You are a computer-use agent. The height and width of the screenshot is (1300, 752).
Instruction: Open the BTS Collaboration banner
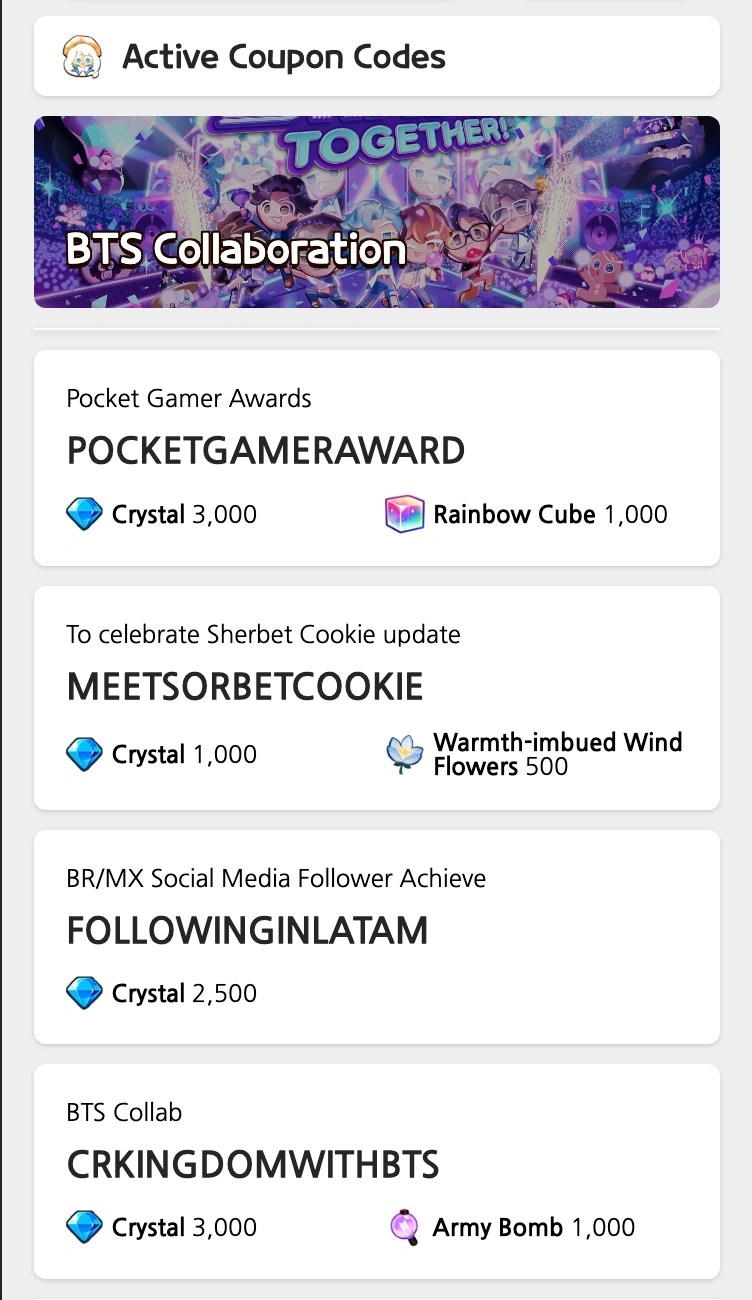click(x=376, y=210)
